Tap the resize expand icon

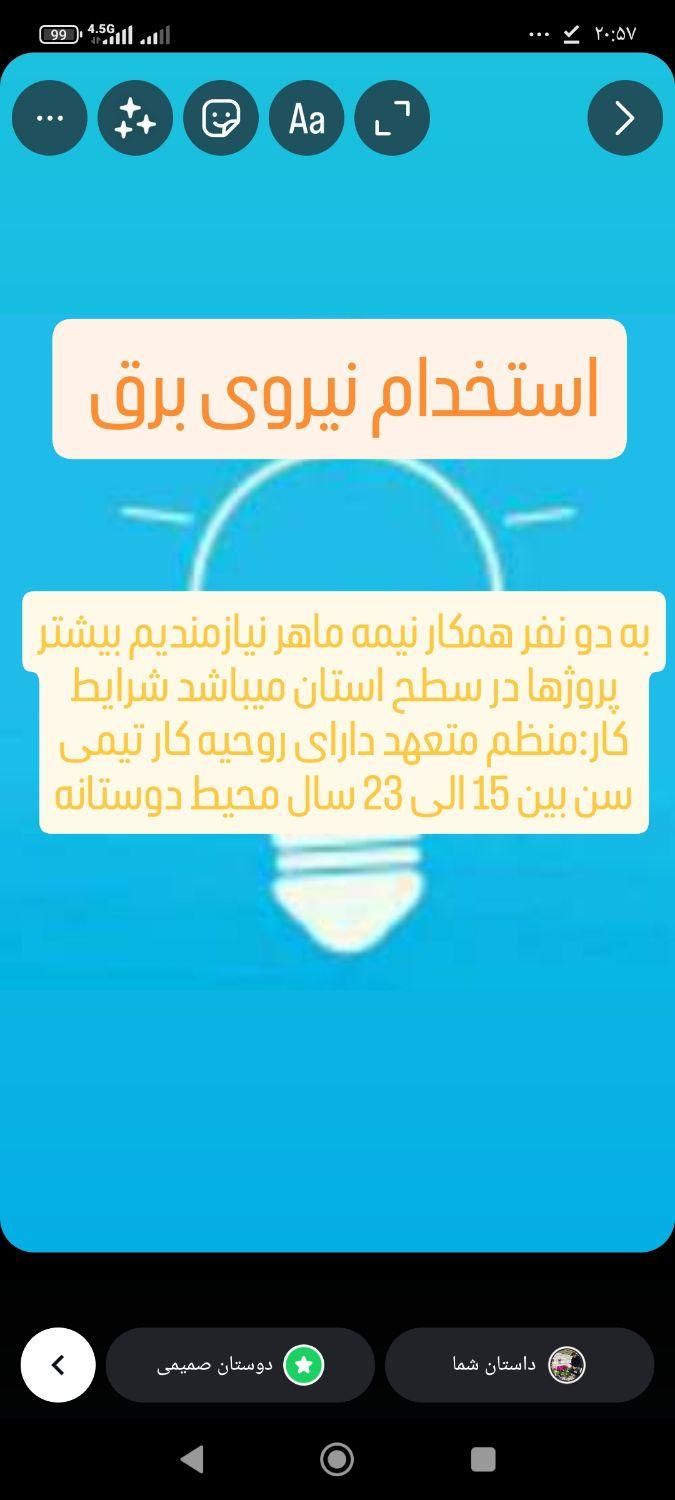392,118
